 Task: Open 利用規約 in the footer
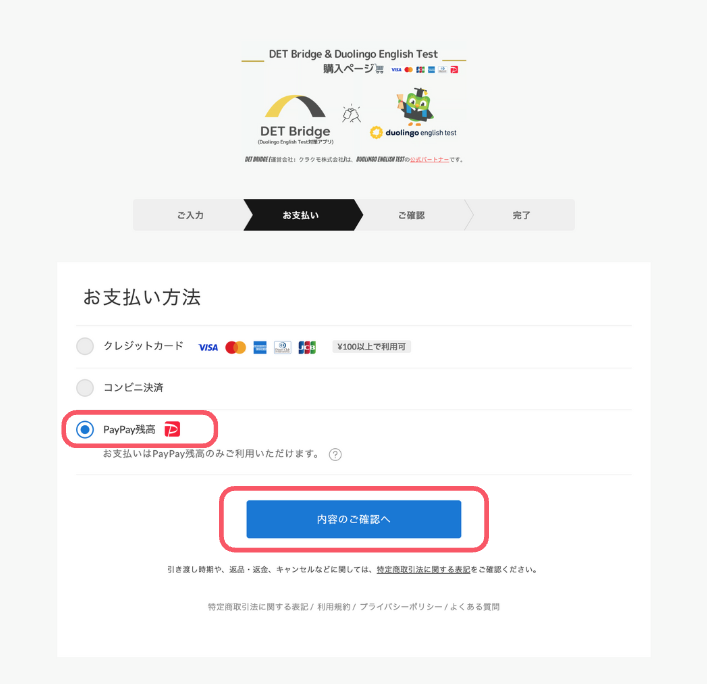[x=334, y=607]
